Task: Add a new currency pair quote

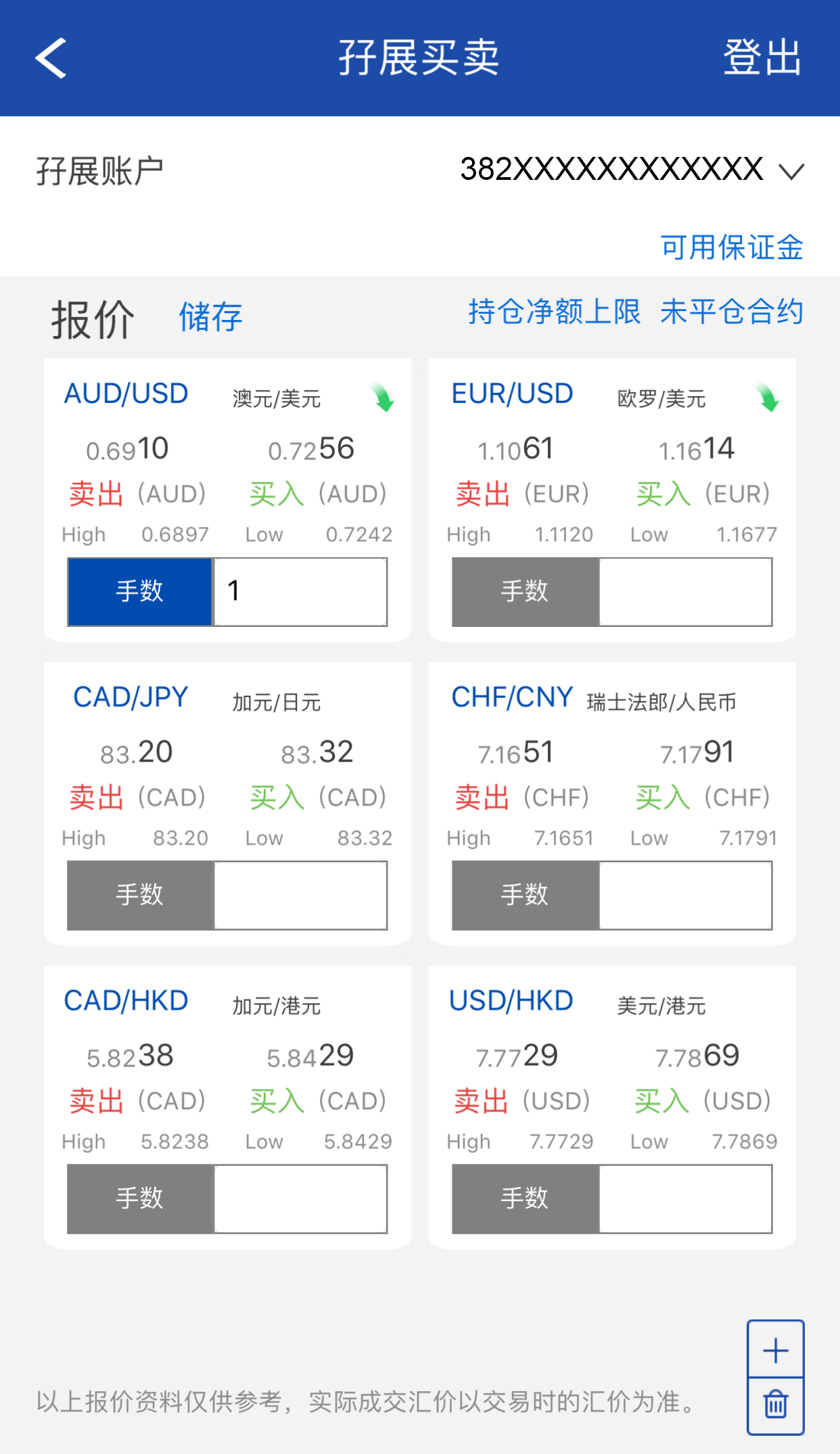Action: 775,1350
